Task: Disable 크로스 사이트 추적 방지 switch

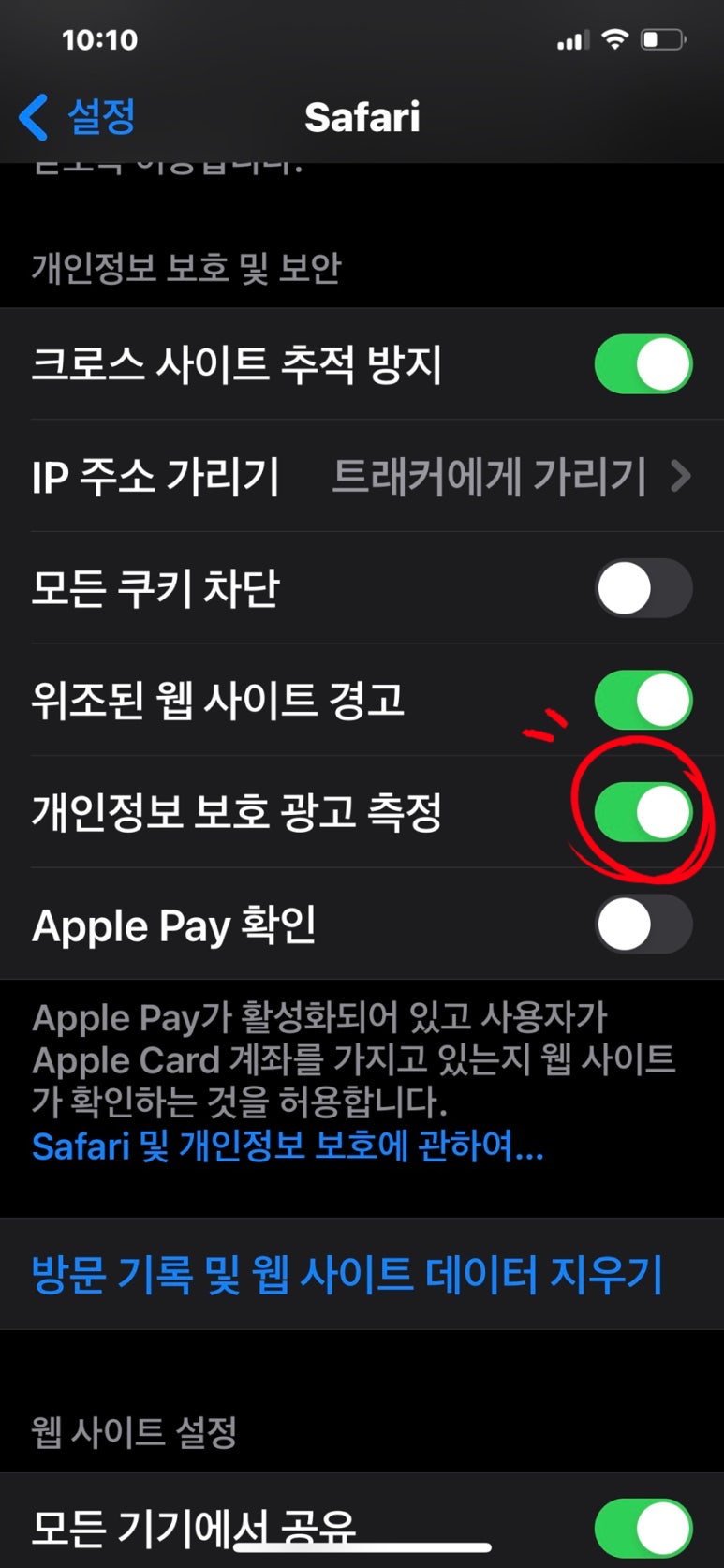Action: [x=643, y=364]
